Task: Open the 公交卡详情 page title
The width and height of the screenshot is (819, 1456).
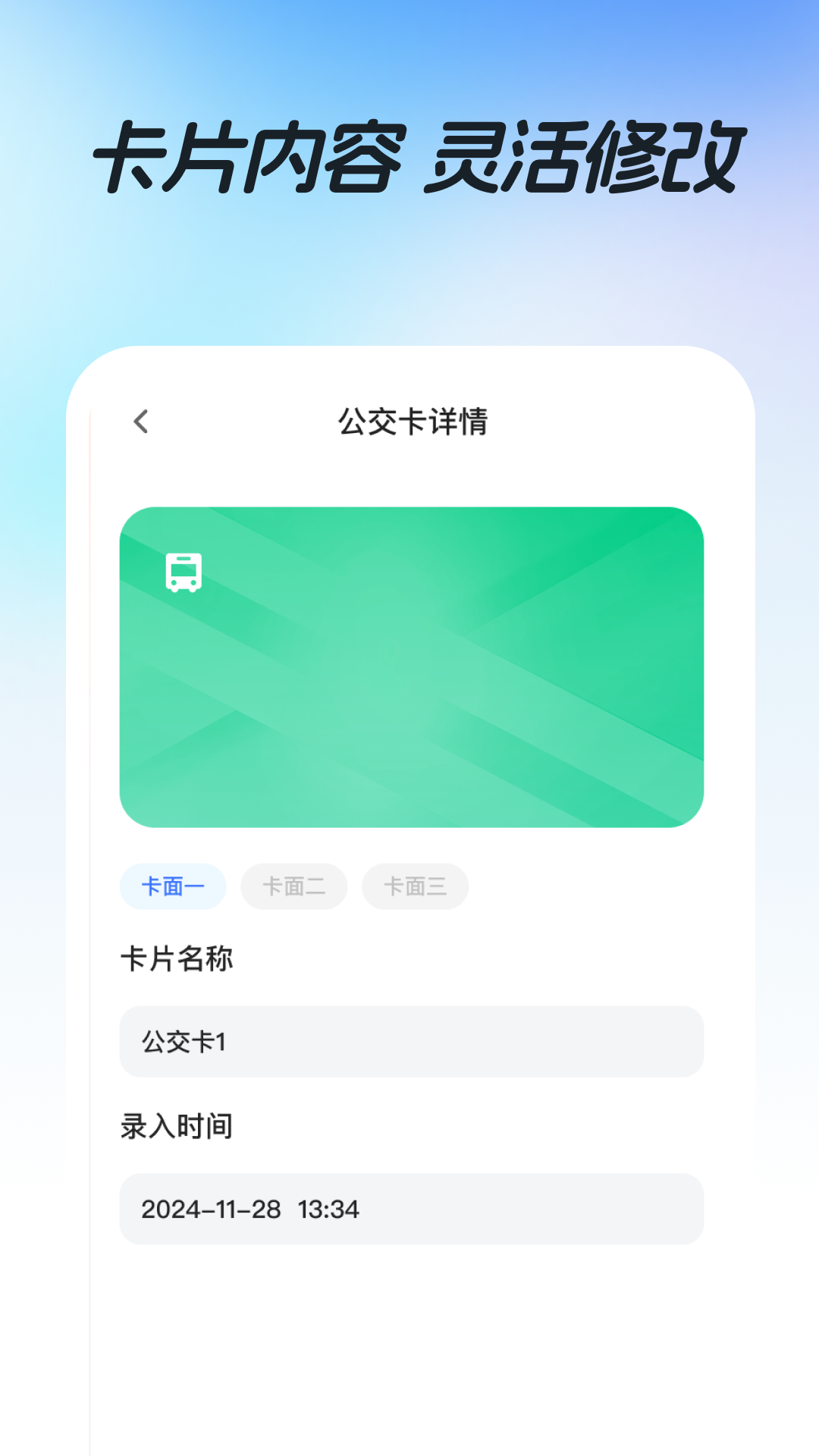Action: point(415,421)
